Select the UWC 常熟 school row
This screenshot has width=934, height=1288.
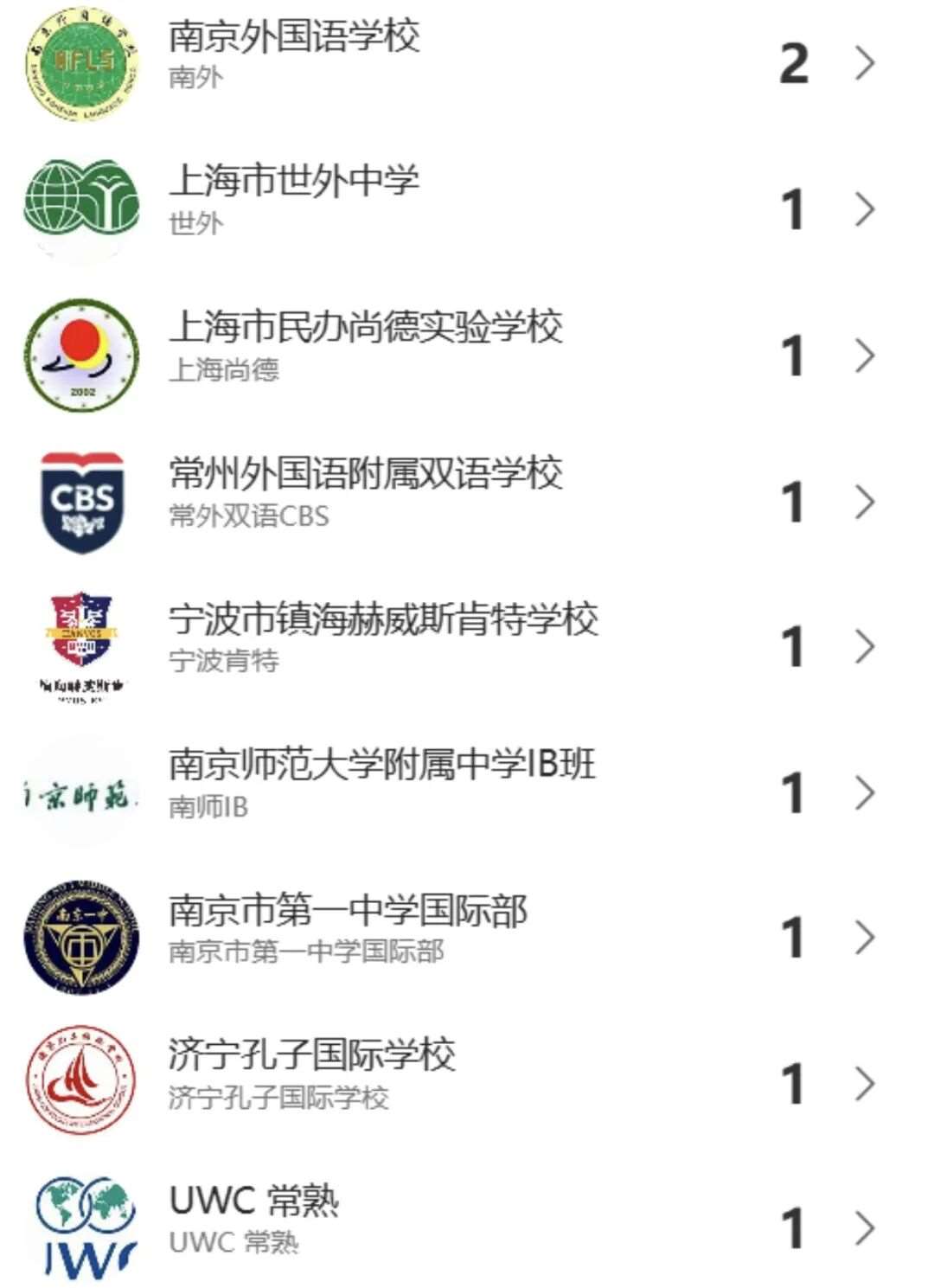254,1202
